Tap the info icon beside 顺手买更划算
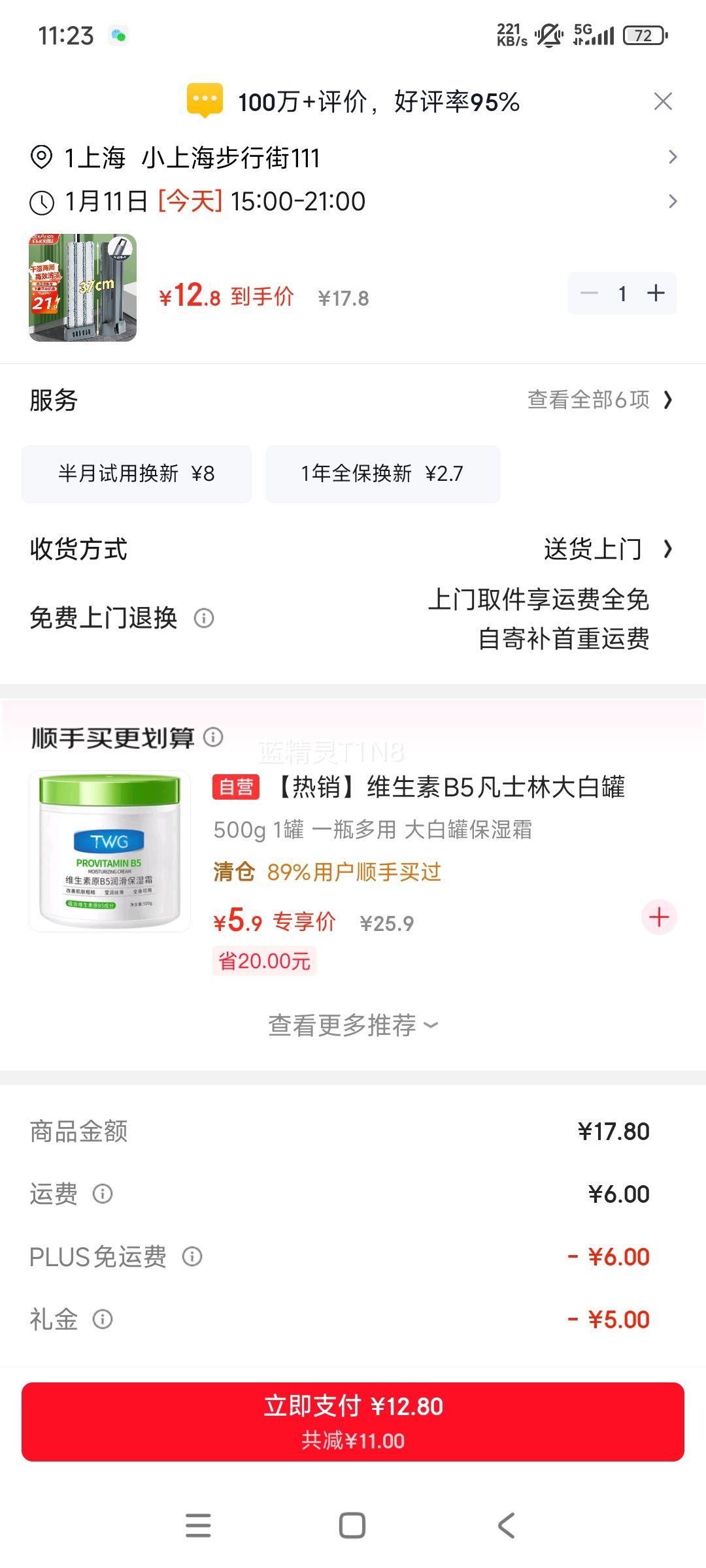The width and height of the screenshot is (706, 1568). (212, 738)
